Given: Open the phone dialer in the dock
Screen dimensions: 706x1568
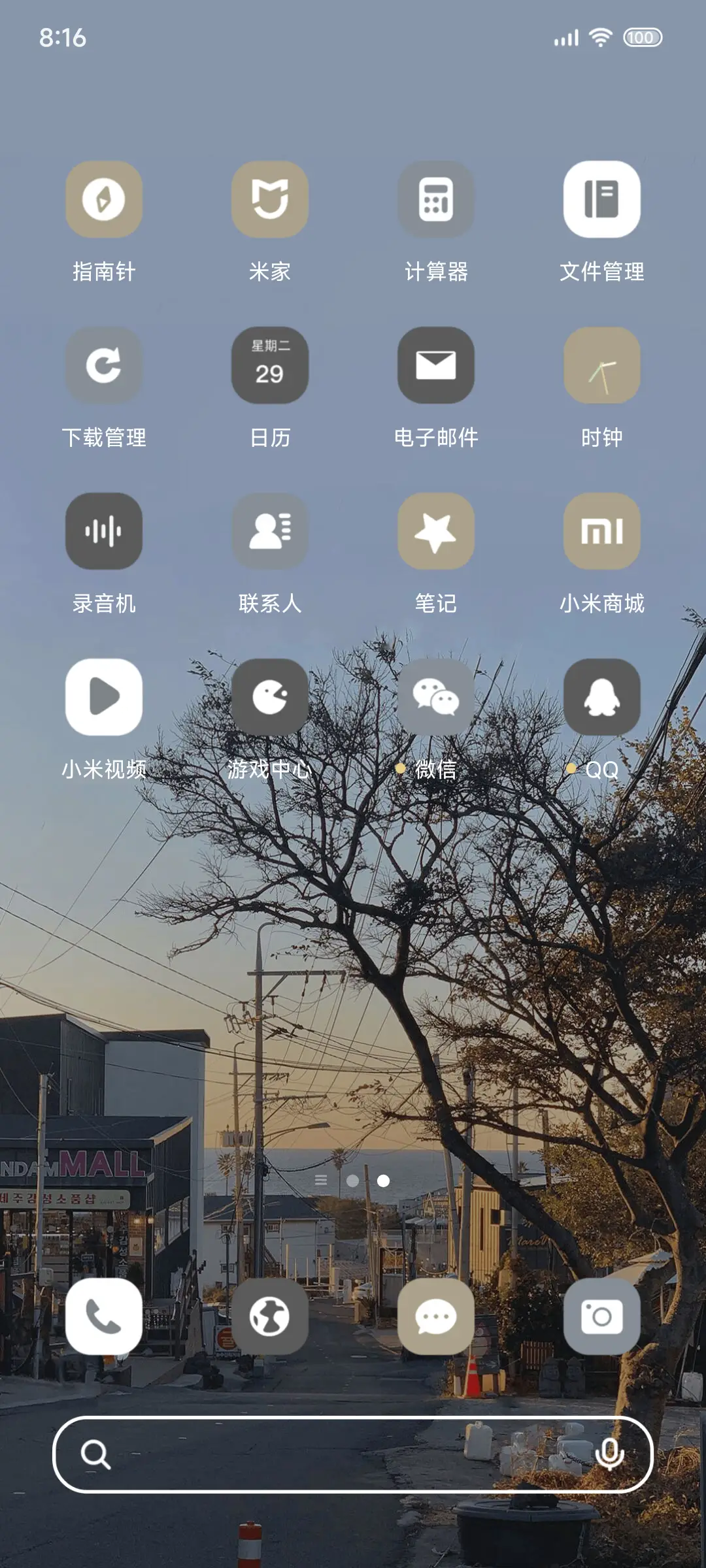Looking at the screenshot, I should click(x=104, y=1315).
